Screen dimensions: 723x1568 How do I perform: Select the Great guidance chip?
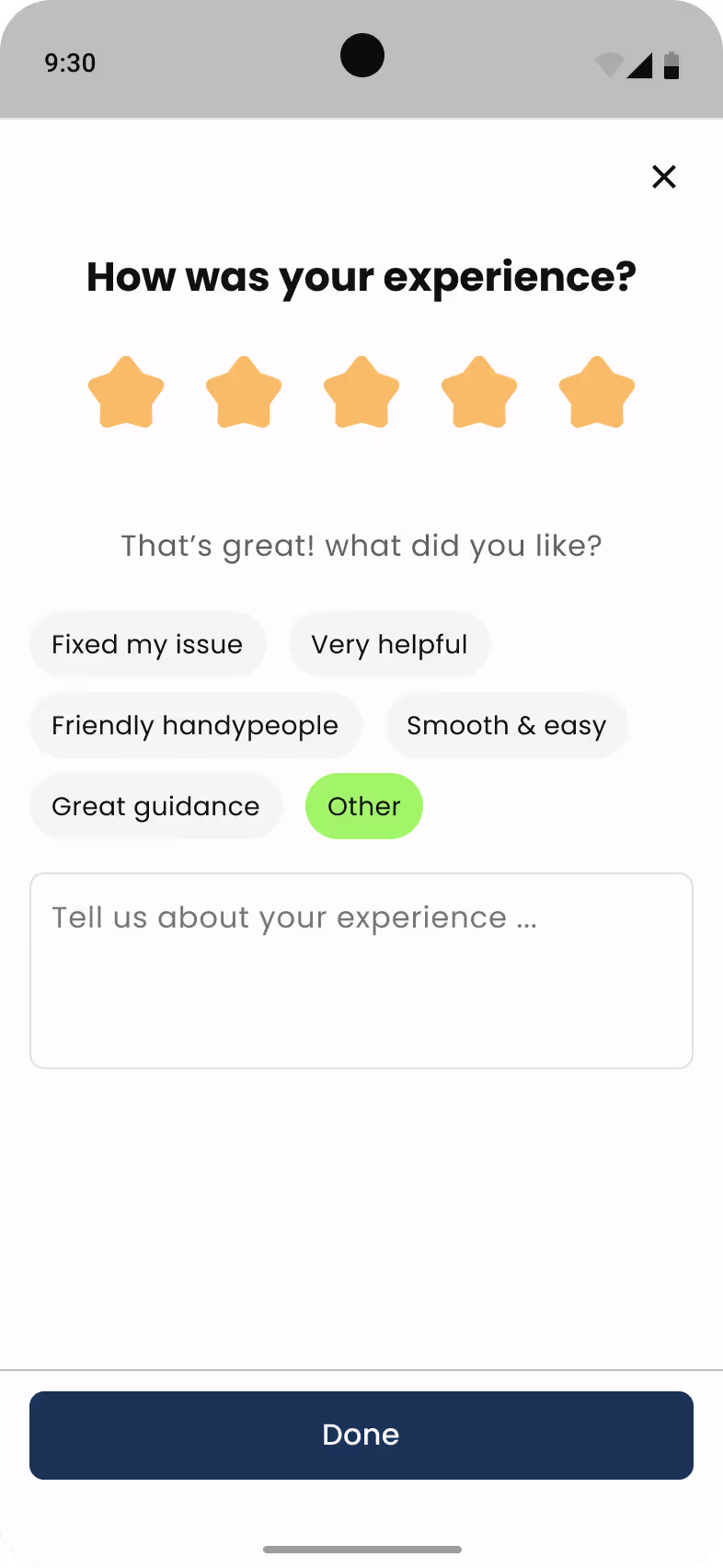(x=155, y=806)
